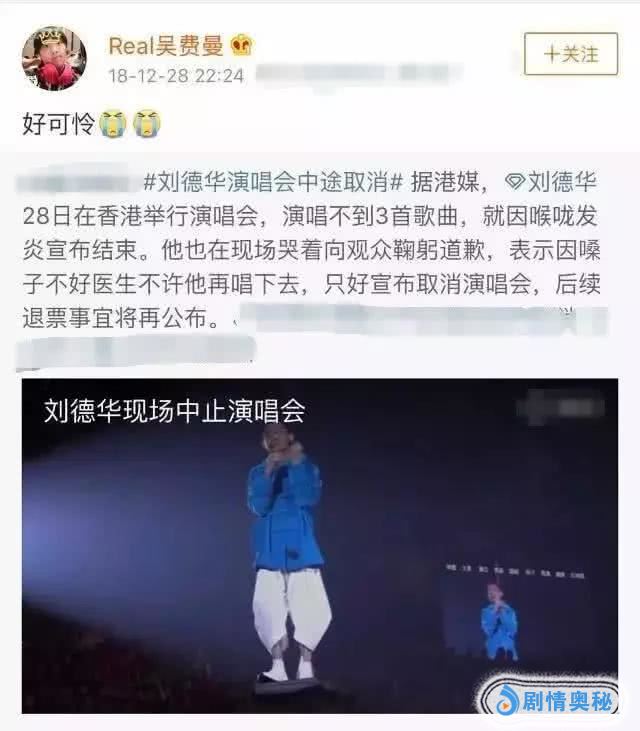The width and height of the screenshot is (640, 731).
Task: Open Real吴费曼's profile avatar
Action: 54,58
